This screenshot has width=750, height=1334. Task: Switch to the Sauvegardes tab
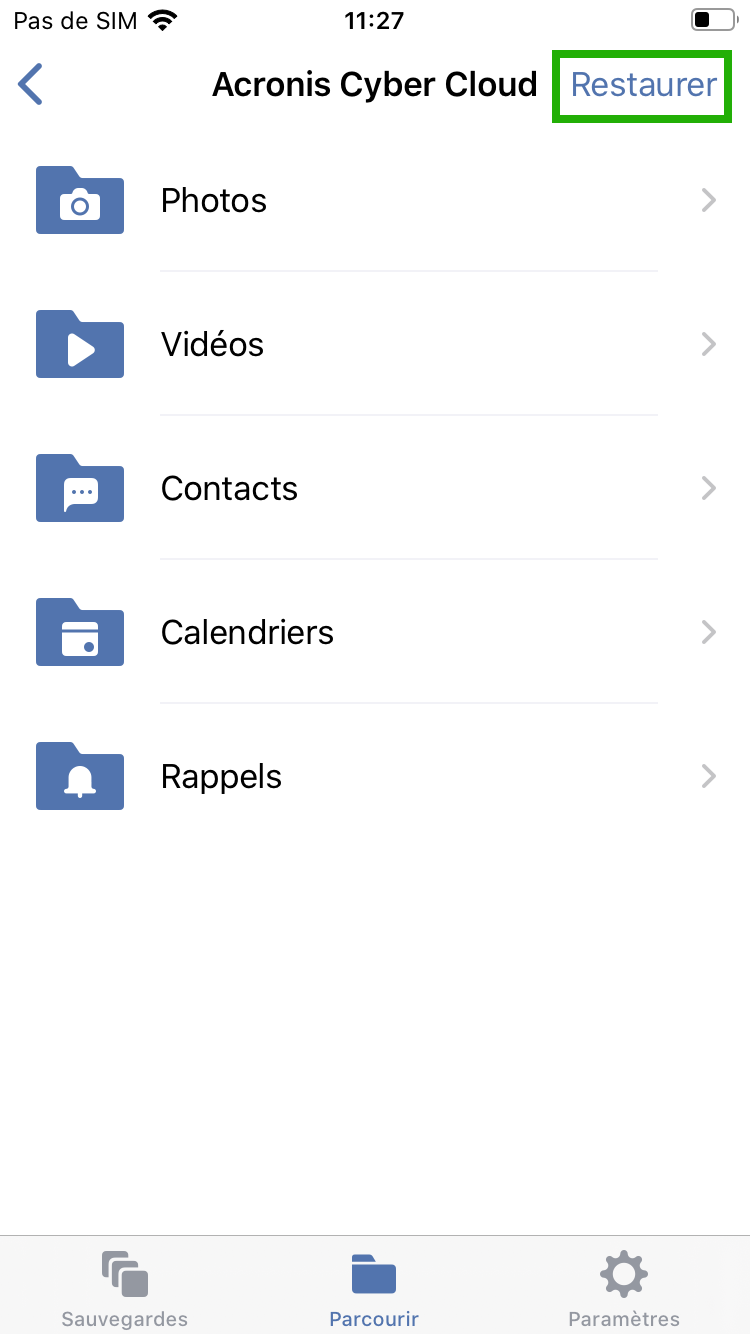(125, 1288)
